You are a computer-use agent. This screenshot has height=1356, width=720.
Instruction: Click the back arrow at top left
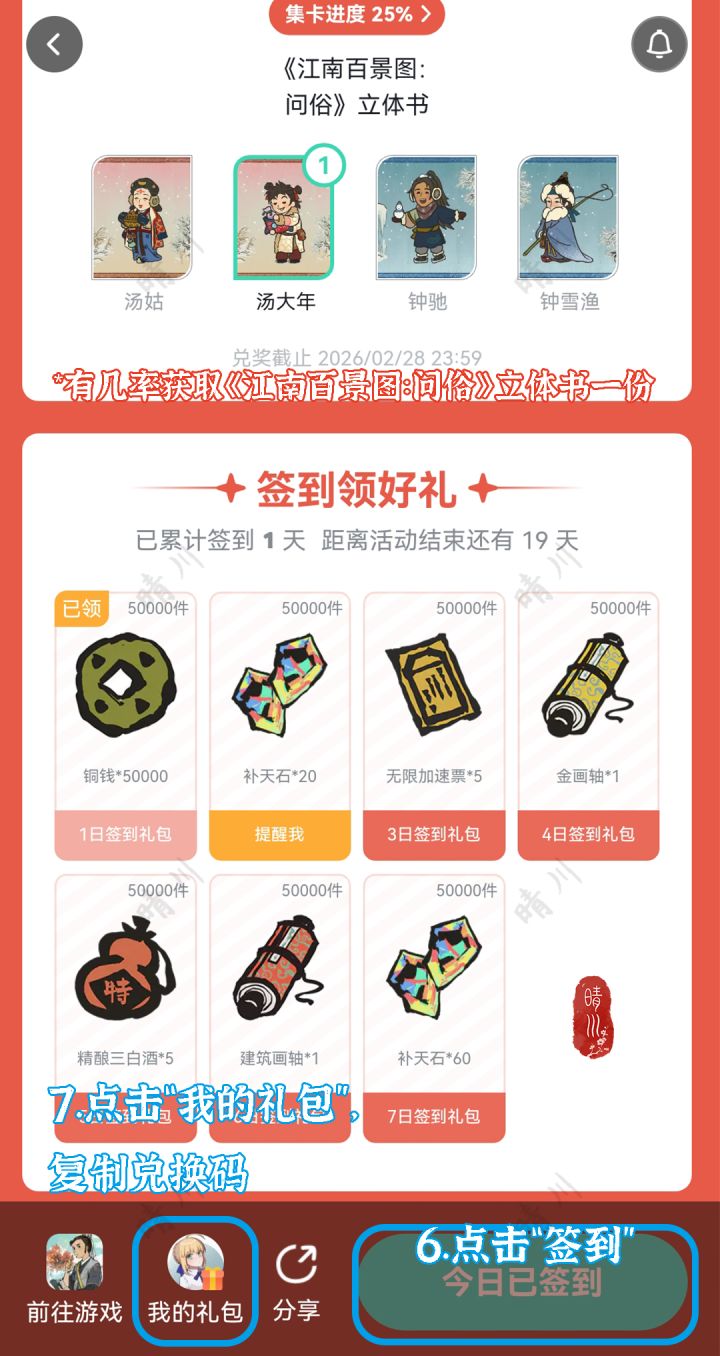55,44
